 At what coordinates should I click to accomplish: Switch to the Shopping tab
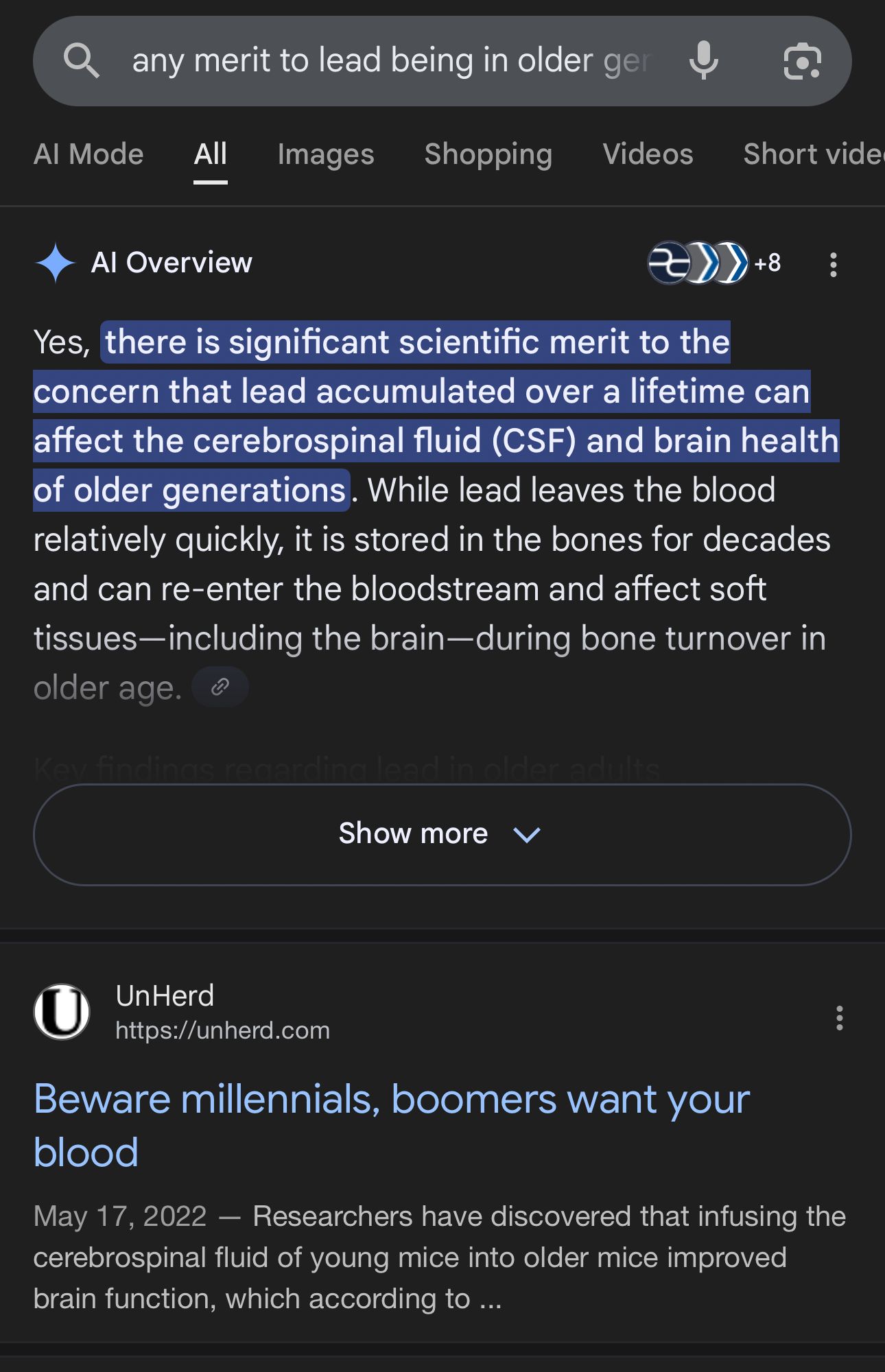pyautogui.click(x=488, y=154)
